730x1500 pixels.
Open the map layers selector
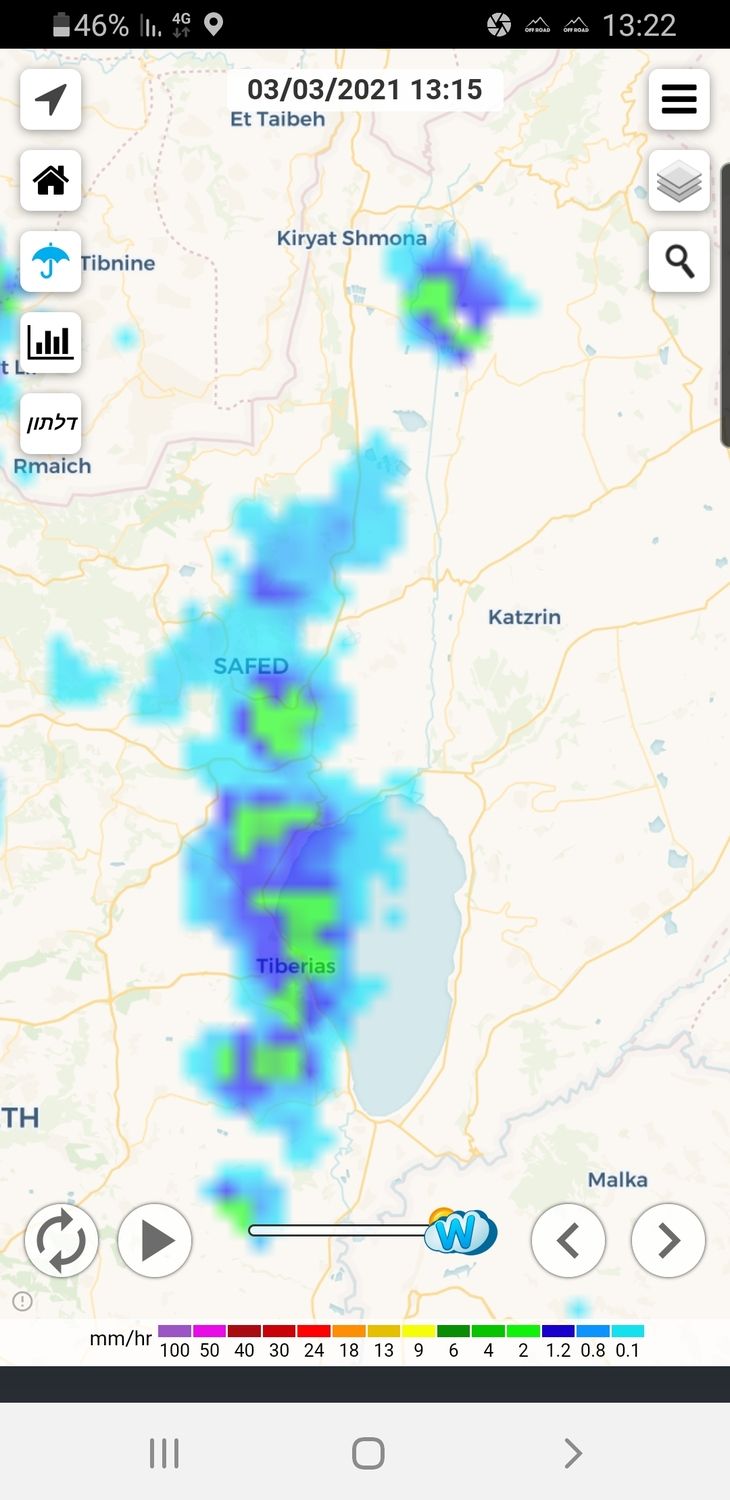(679, 181)
